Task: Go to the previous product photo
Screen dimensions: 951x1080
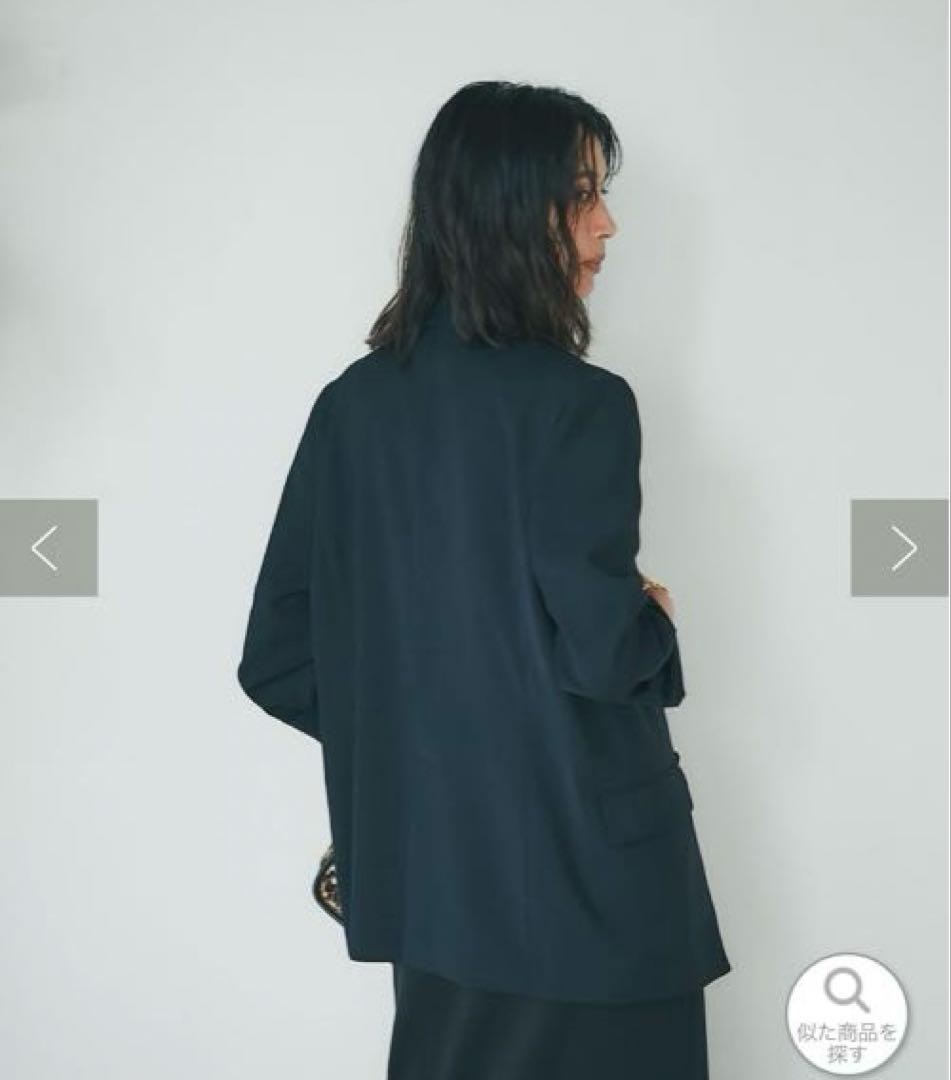Action: pos(47,548)
